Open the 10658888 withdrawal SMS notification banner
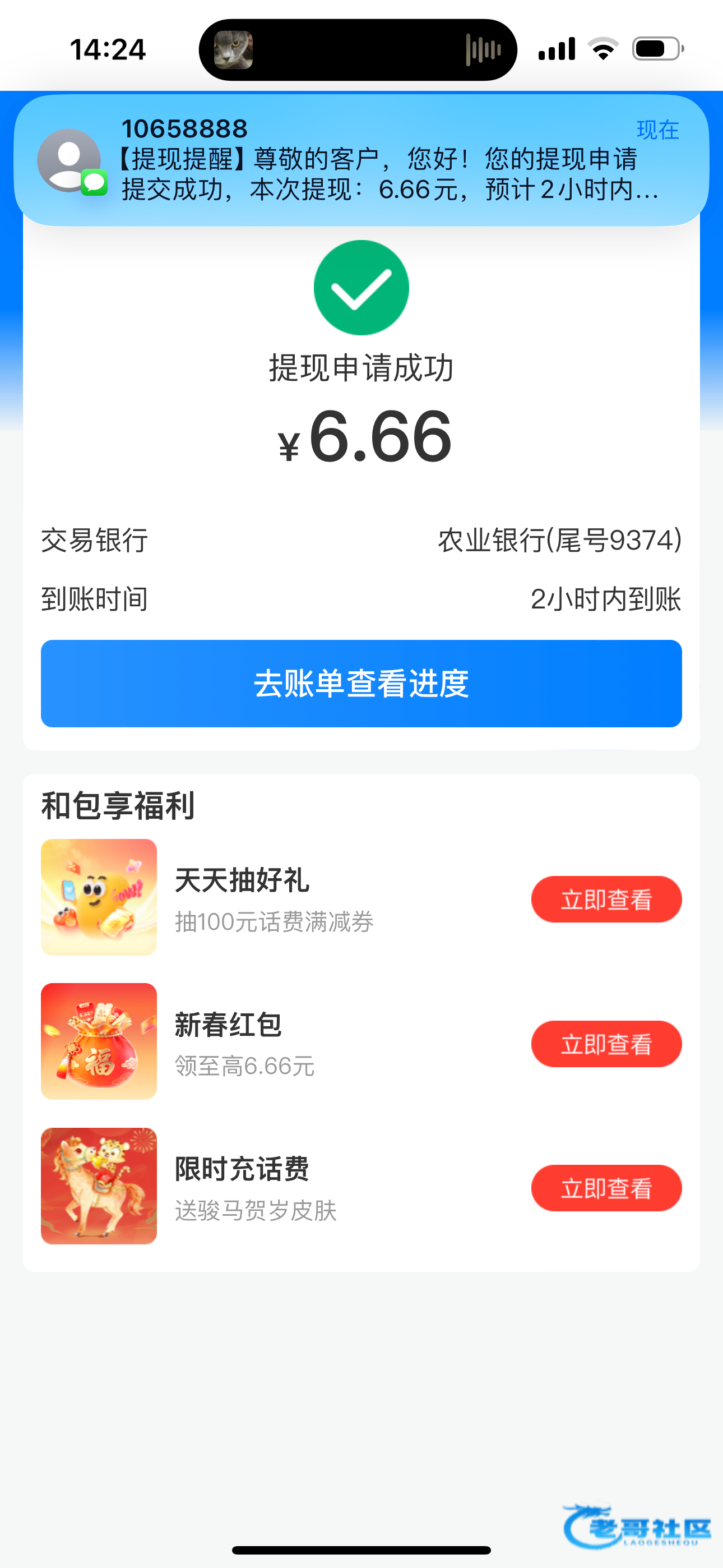 tap(361, 161)
